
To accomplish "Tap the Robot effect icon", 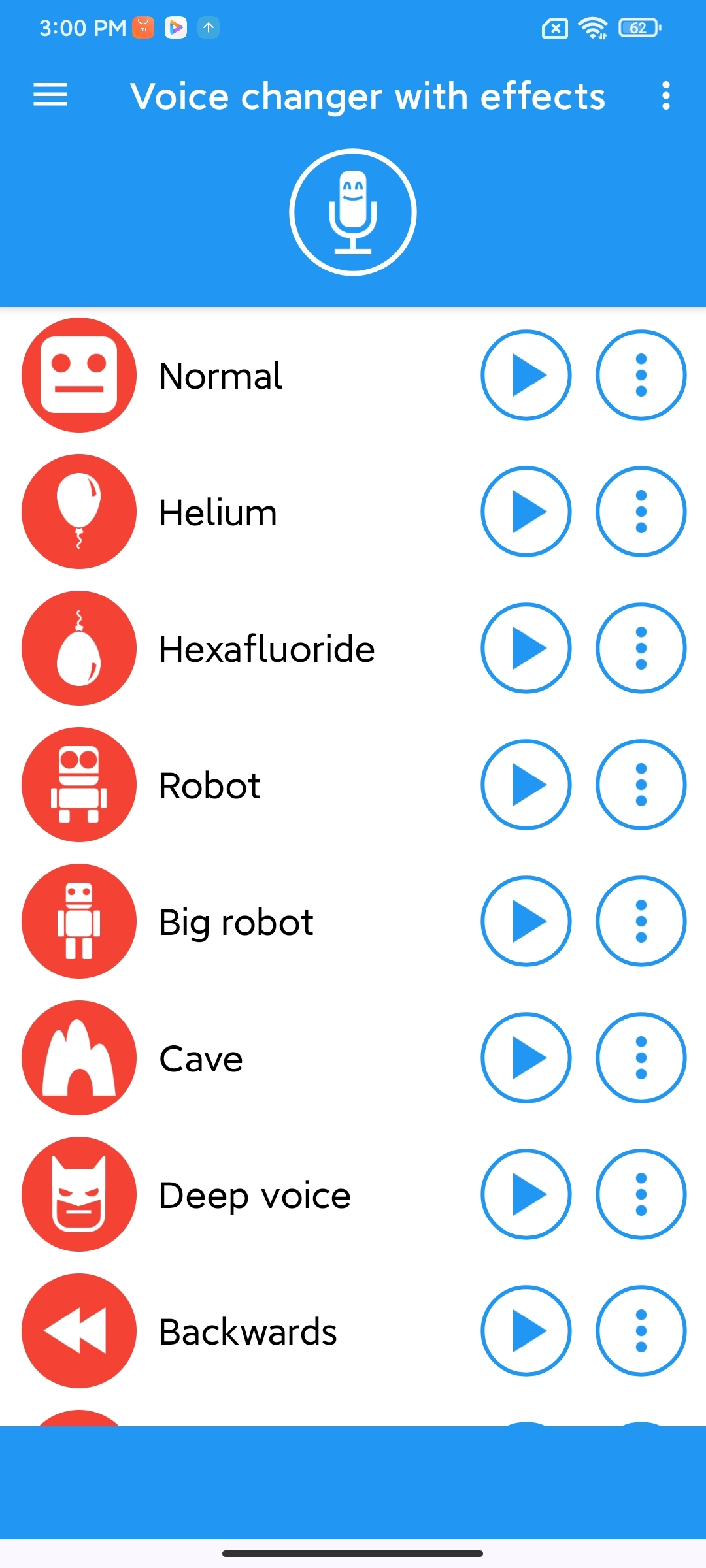I will [x=78, y=784].
